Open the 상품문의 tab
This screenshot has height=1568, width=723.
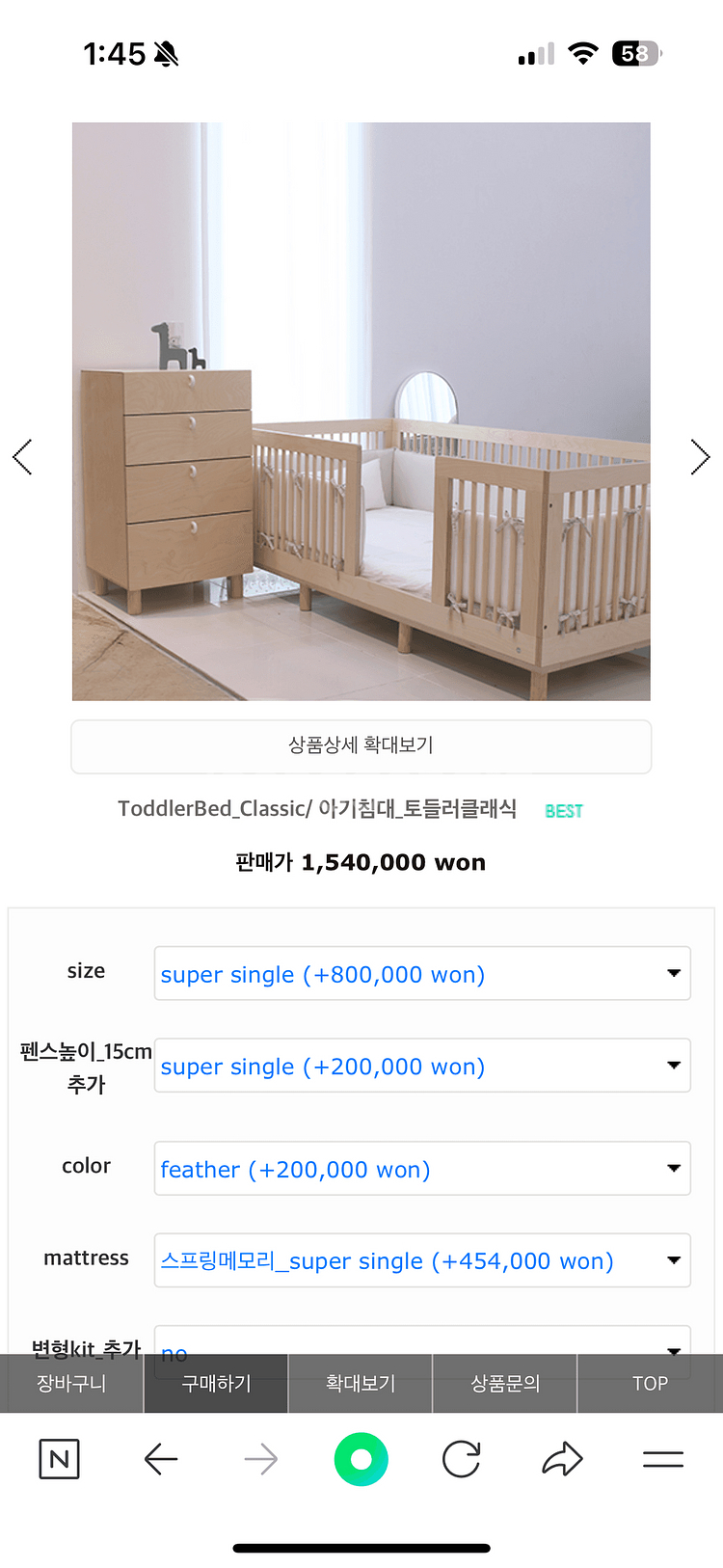point(504,1384)
